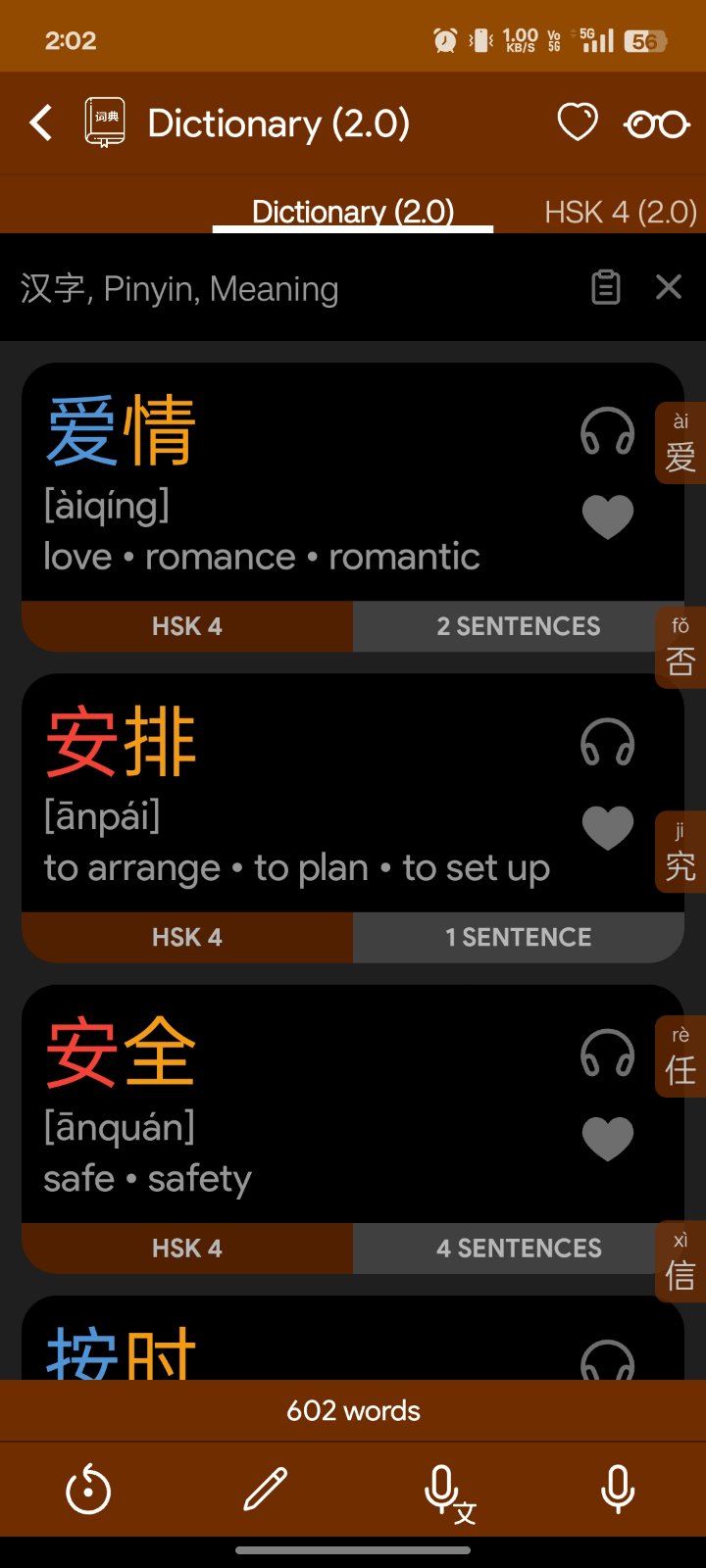The width and height of the screenshot is (706, 1568).
Task: Favorite the word 爱情
Action: (x=607, y=516)
